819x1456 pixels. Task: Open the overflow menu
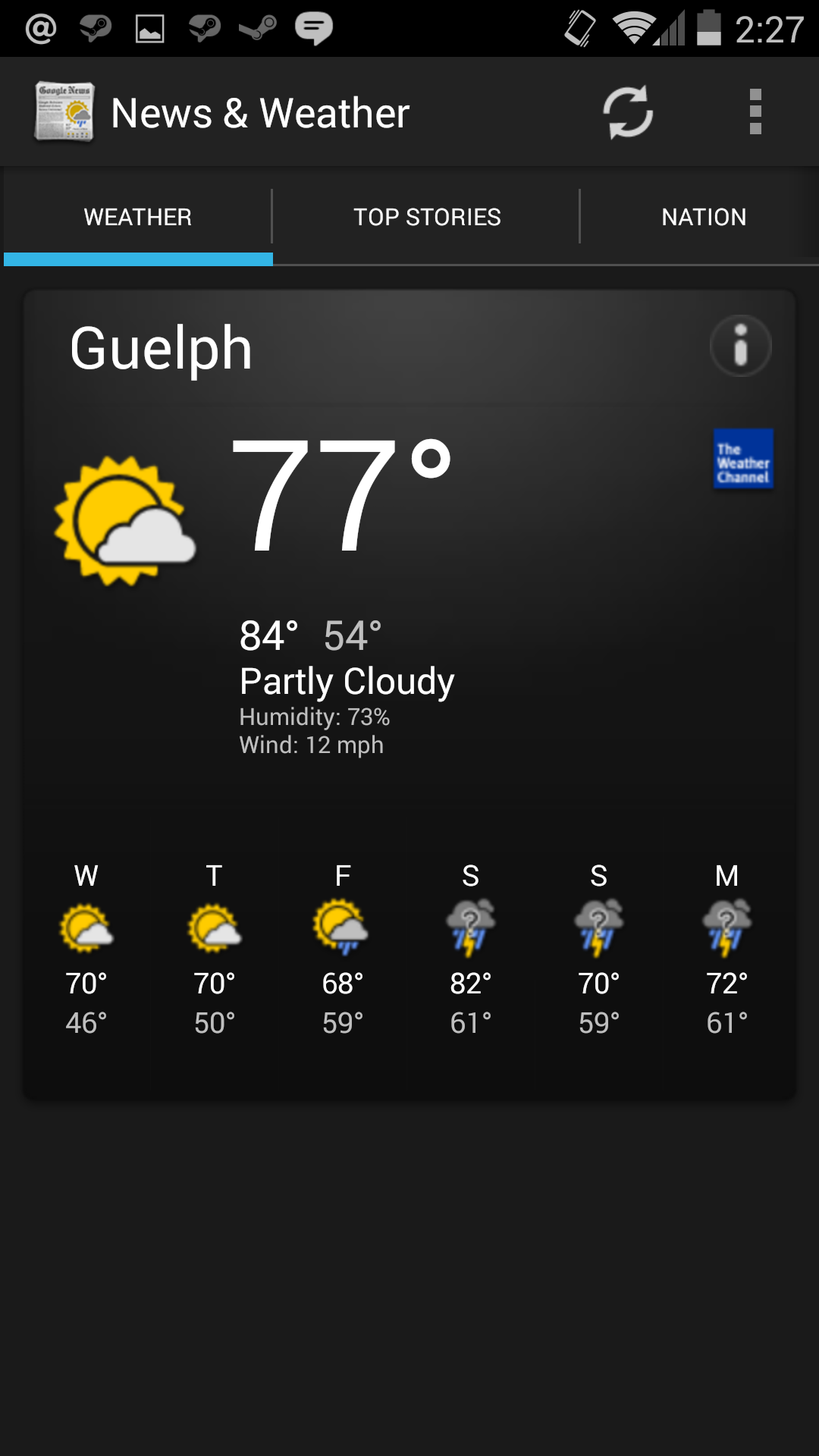tap(755, 112)
